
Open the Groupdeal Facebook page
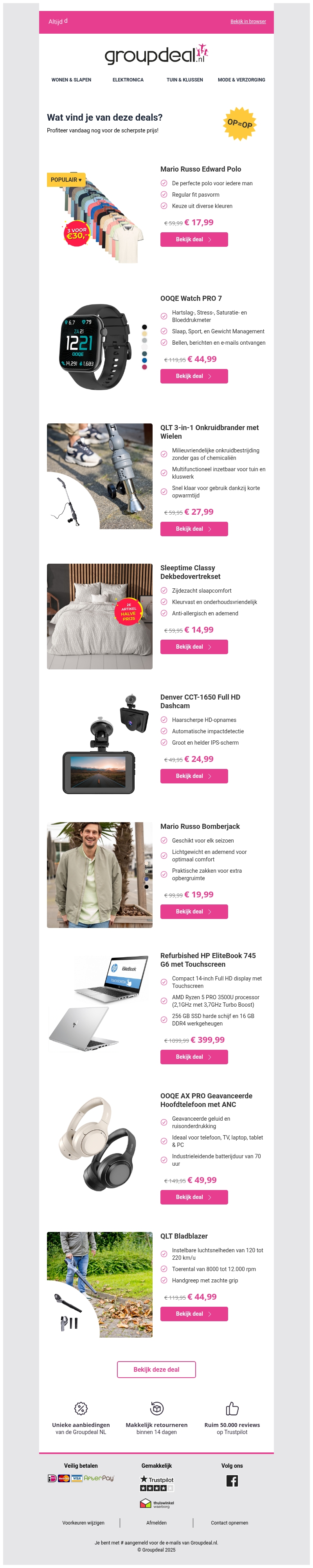(232, 1481)
